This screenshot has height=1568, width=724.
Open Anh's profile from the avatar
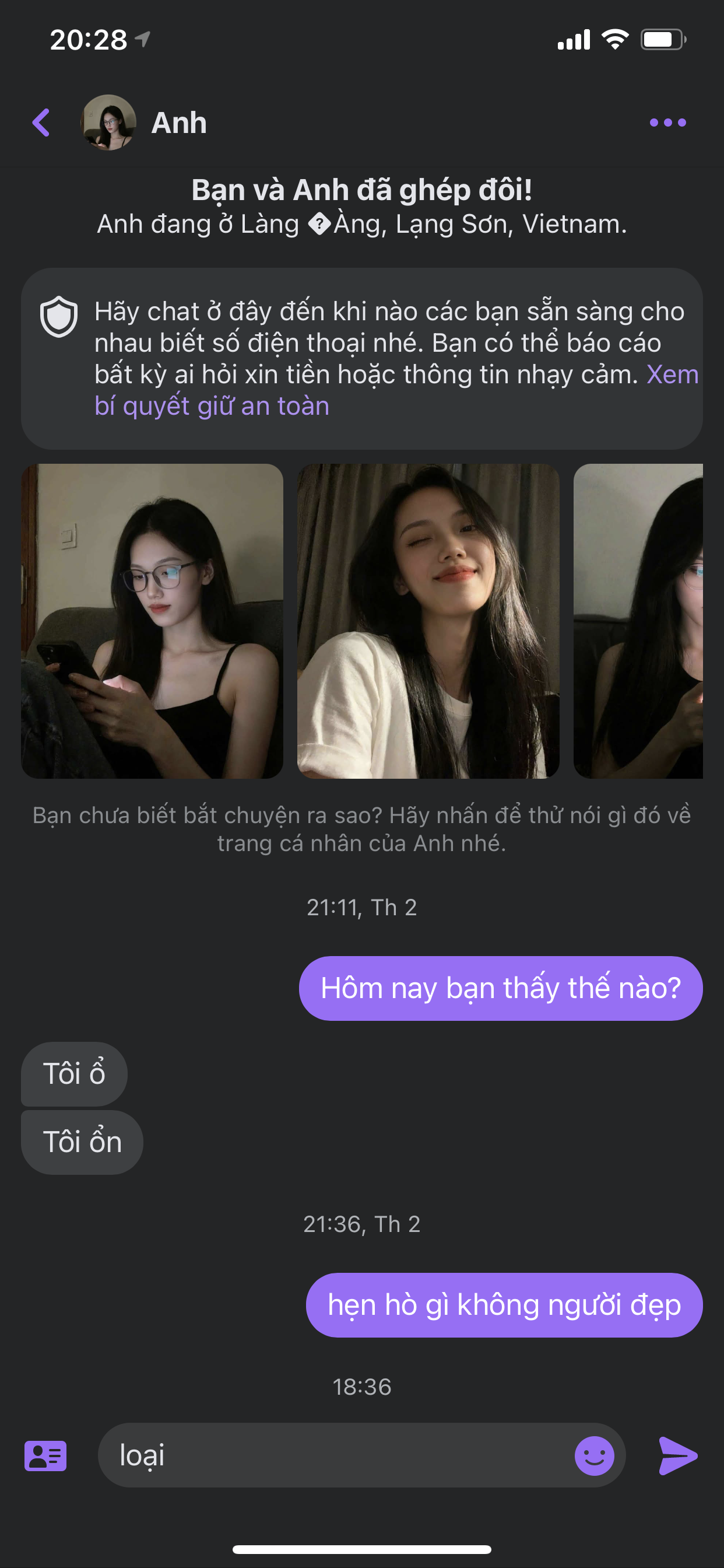pyautogui.click(x=108, y=123)
